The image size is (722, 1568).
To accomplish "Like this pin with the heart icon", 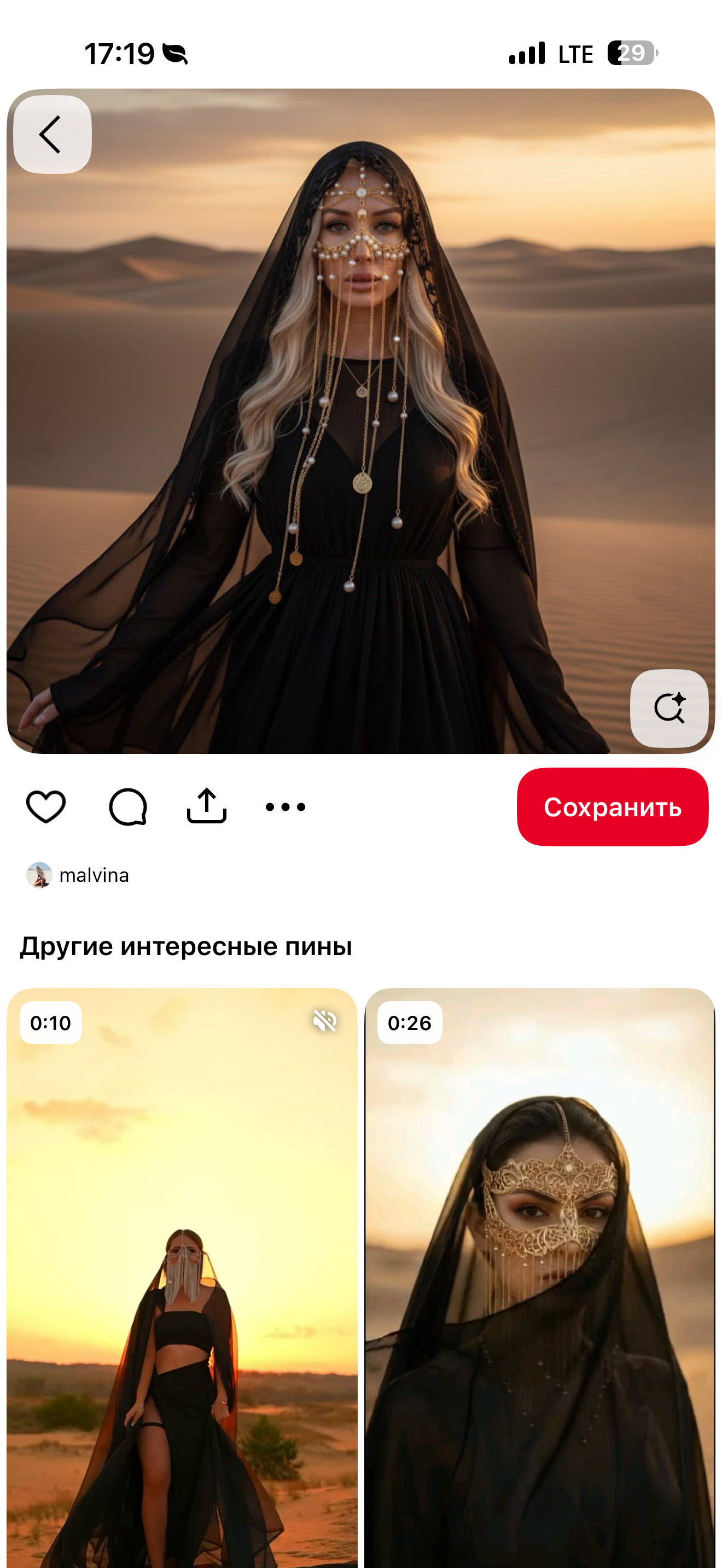I will 45,806.
